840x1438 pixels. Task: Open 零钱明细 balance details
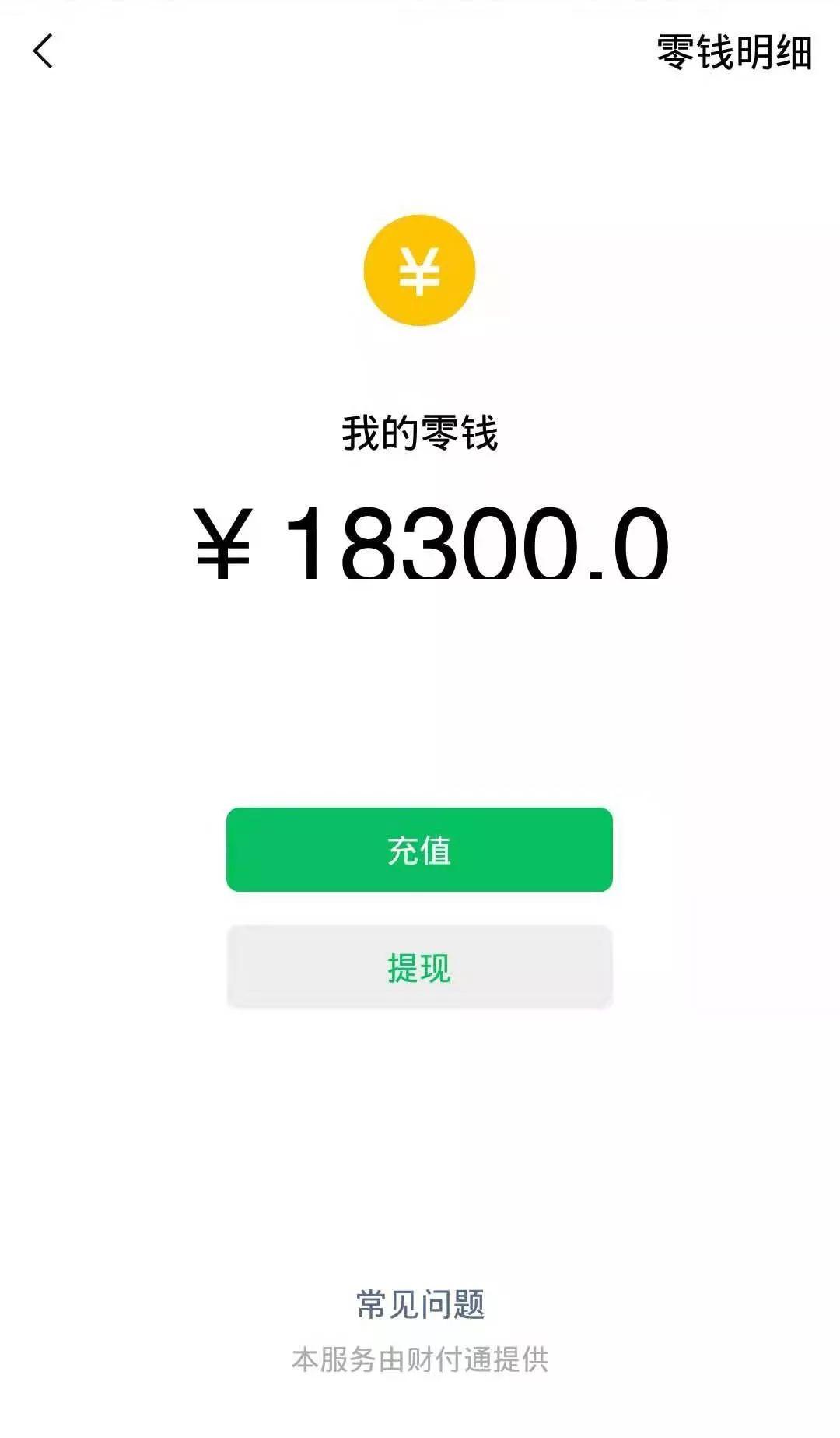(733, 53)
